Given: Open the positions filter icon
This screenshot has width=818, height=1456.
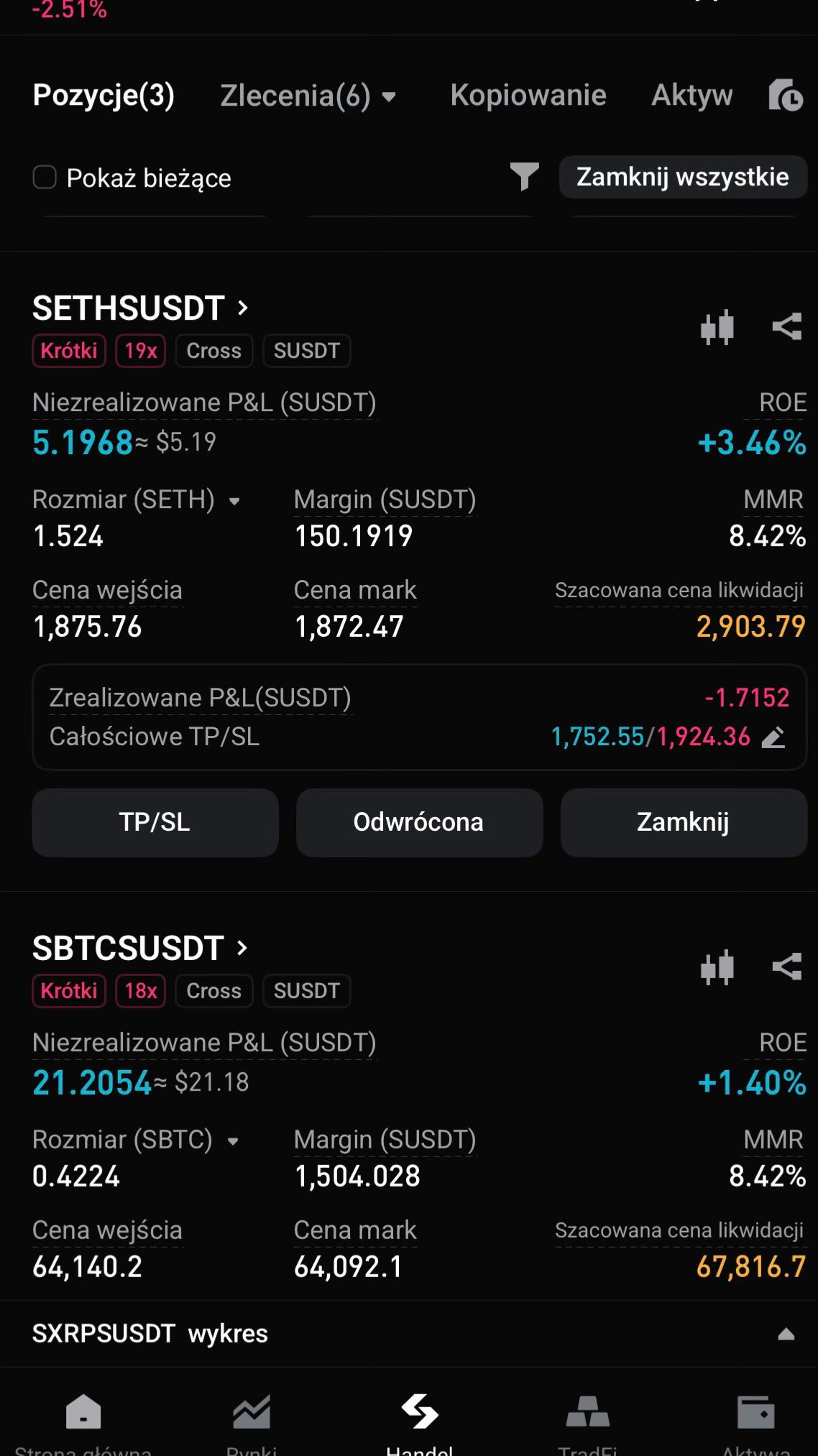Looking at the screenshot, I should coord(524,176).
